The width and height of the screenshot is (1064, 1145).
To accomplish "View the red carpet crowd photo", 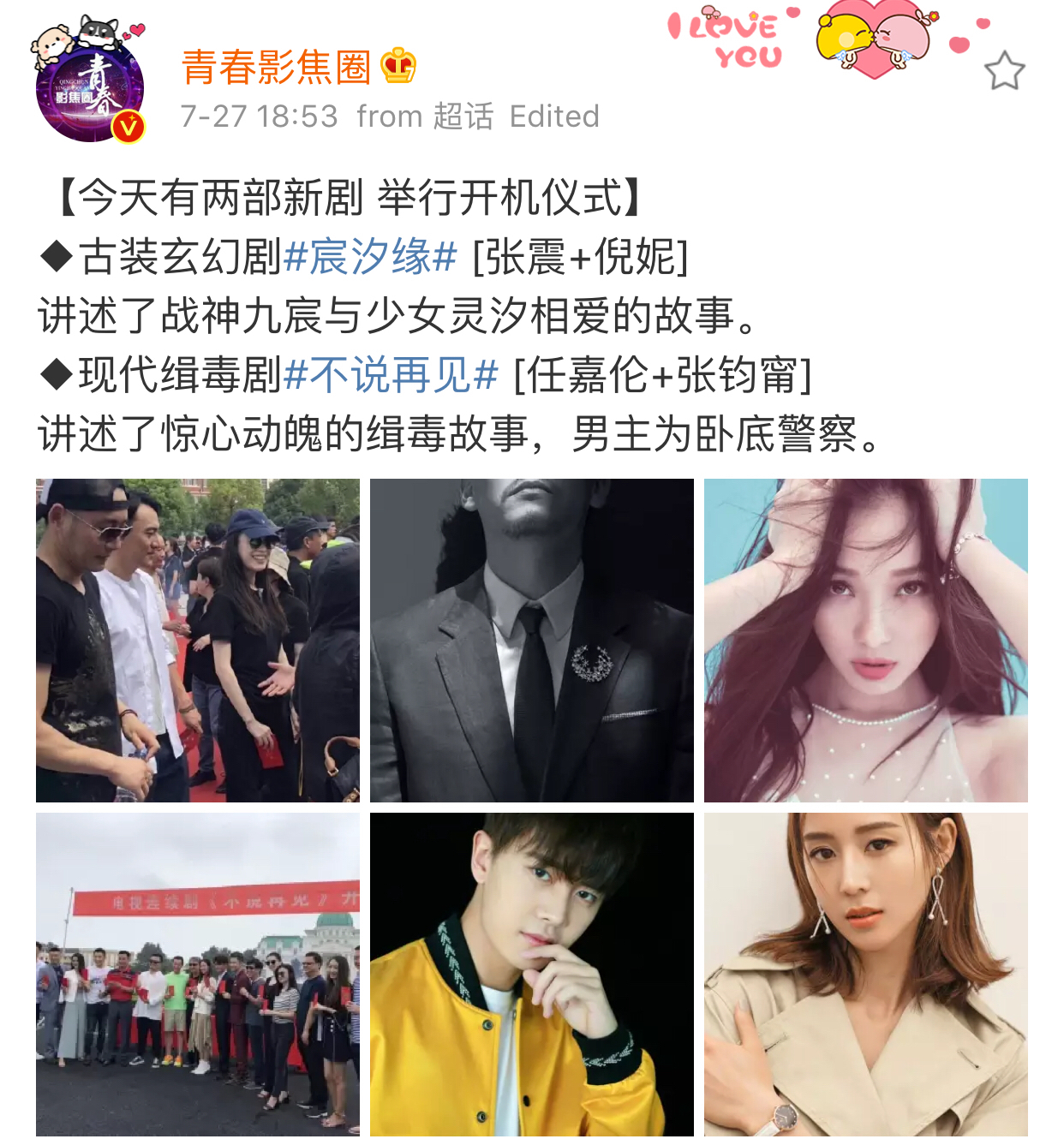I will click(x=198, y=641).
